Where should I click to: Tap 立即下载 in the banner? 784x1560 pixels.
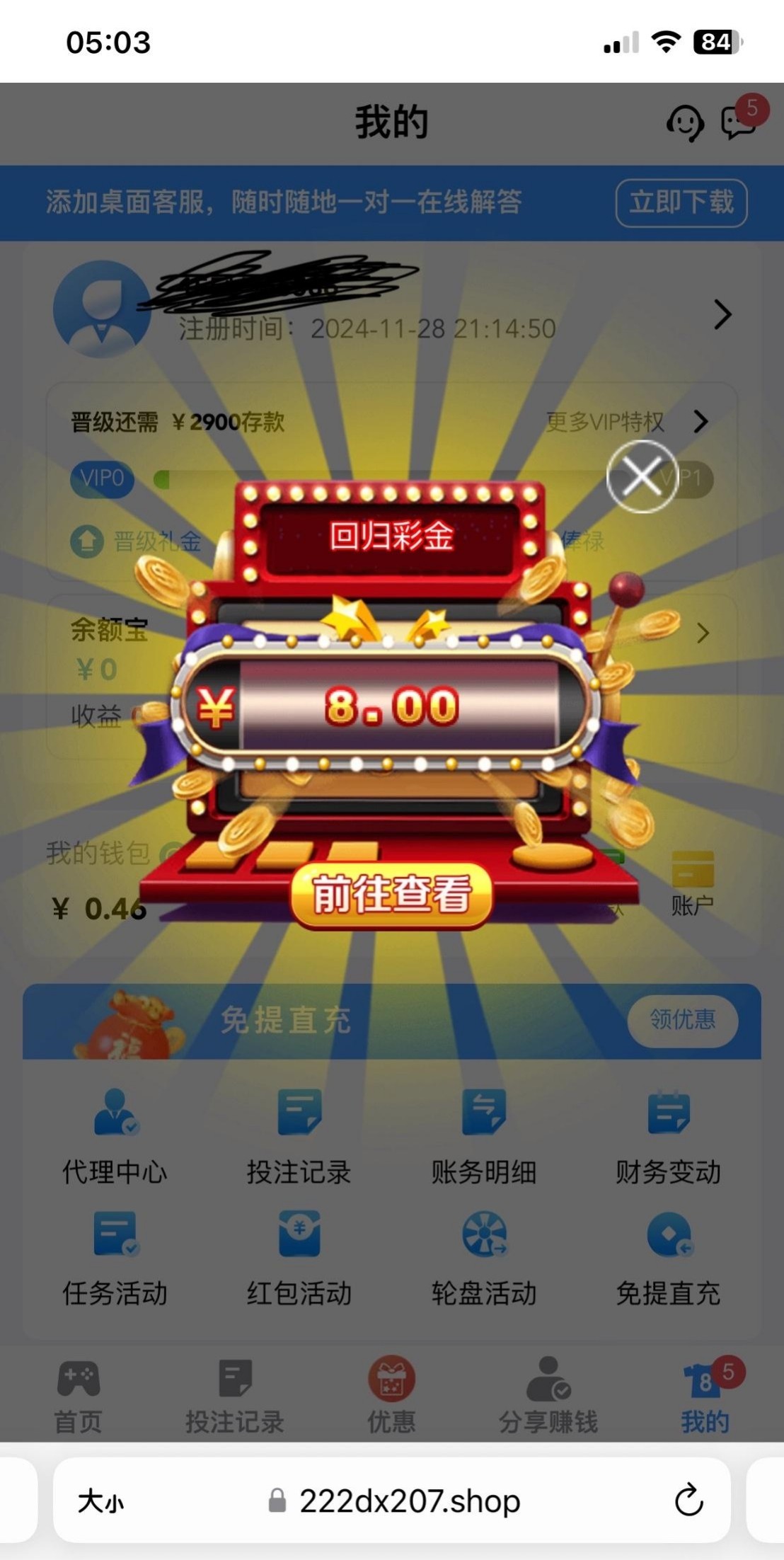click(681, 202)
